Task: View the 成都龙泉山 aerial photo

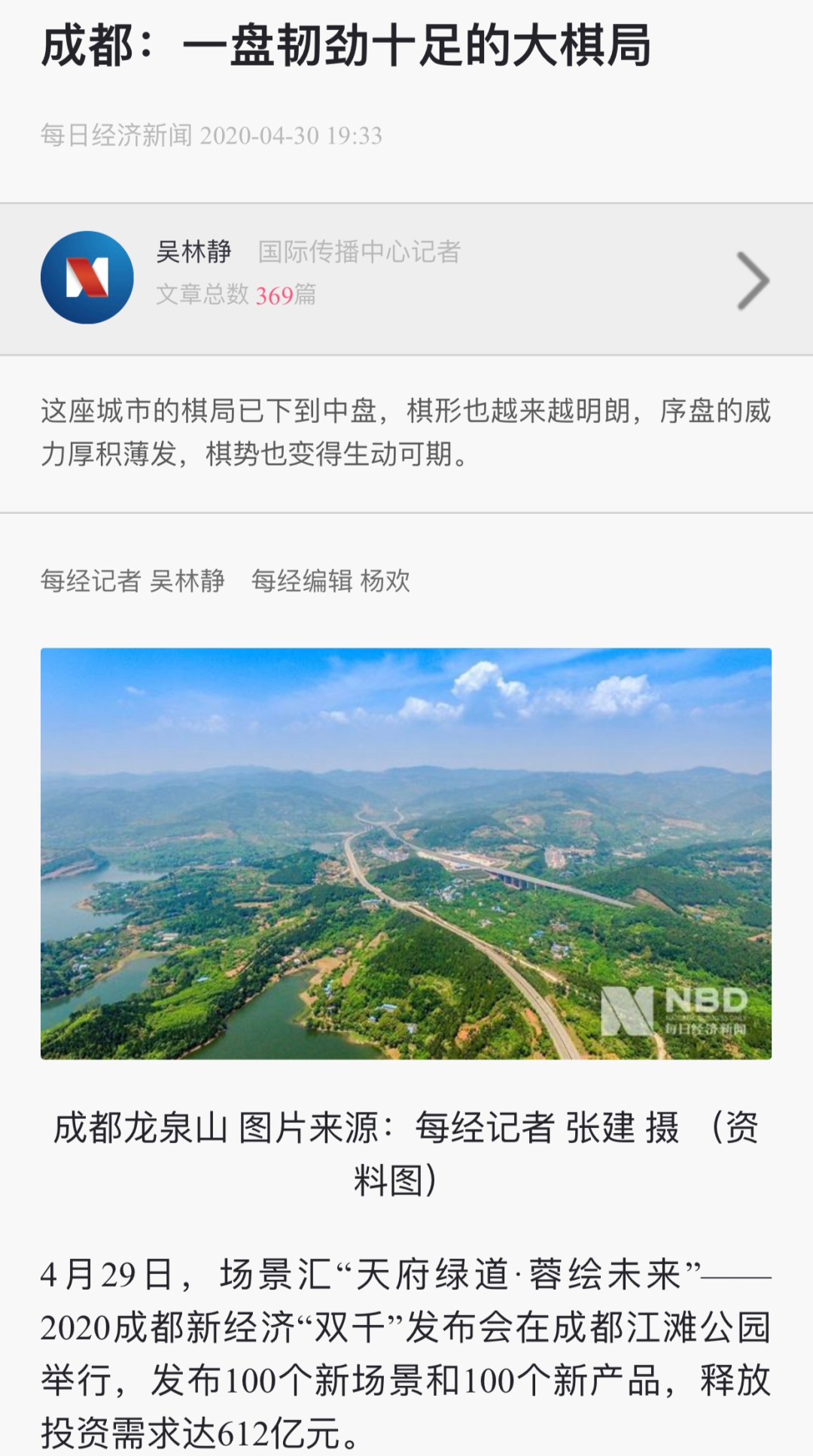Action: pyautogui.click(x=406, y=853)
